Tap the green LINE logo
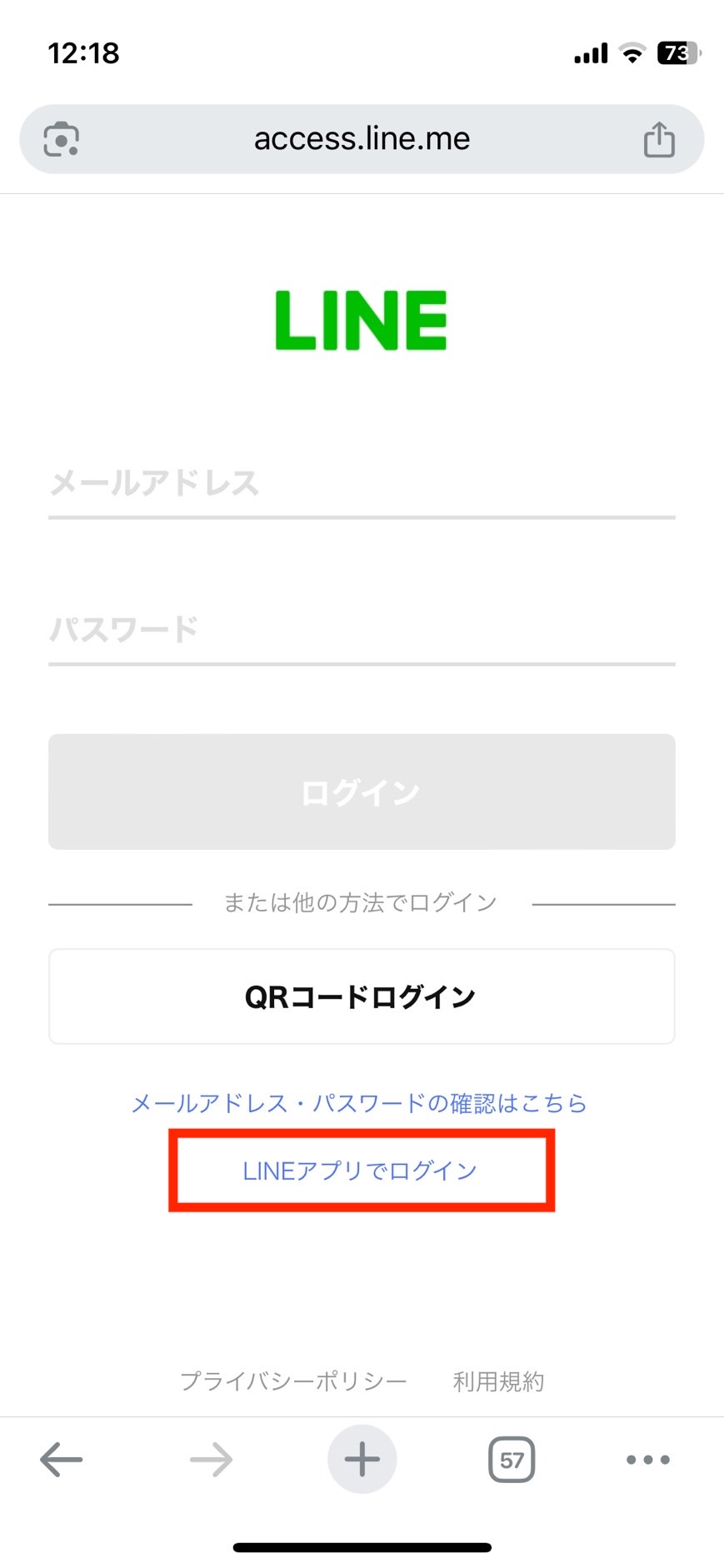The width and height of the screenshot is (724, 1568). tap(362, 321)
